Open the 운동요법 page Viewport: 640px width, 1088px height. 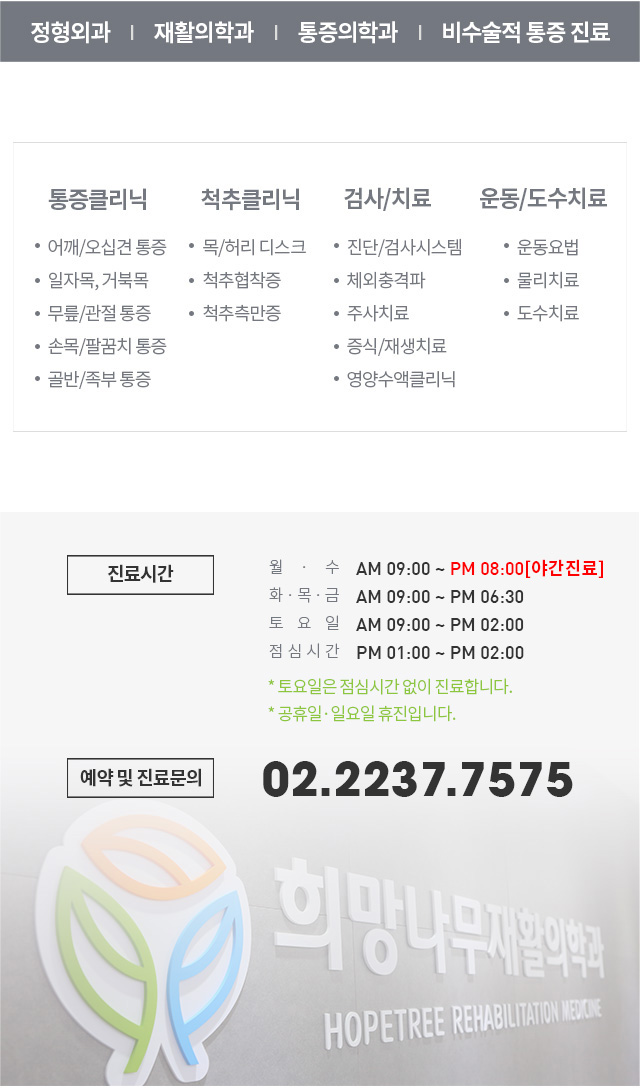coord(548,246)
